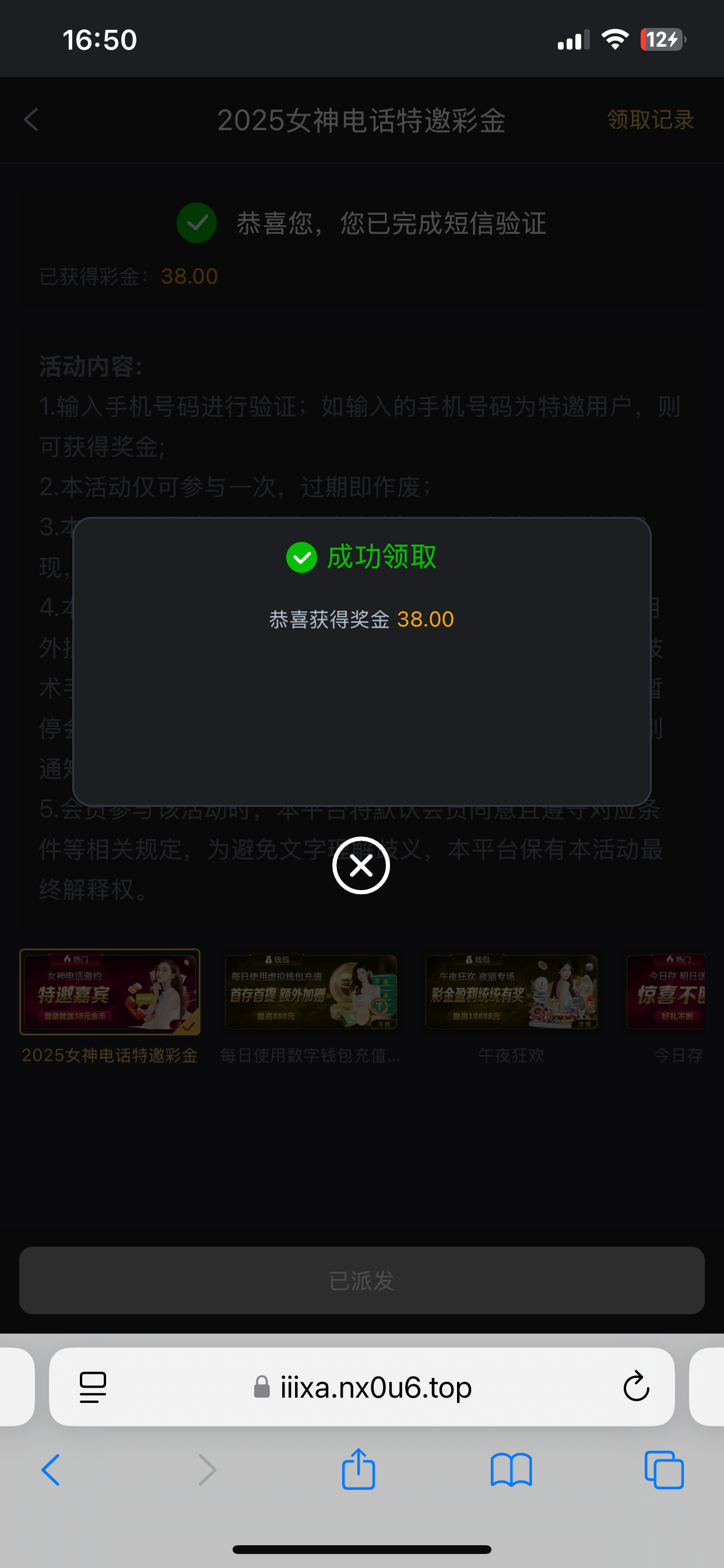Open the 每日使用数字钱包充值 promotion card
The width and height of the screenshot is (724, 1568).
click(310, 992)
